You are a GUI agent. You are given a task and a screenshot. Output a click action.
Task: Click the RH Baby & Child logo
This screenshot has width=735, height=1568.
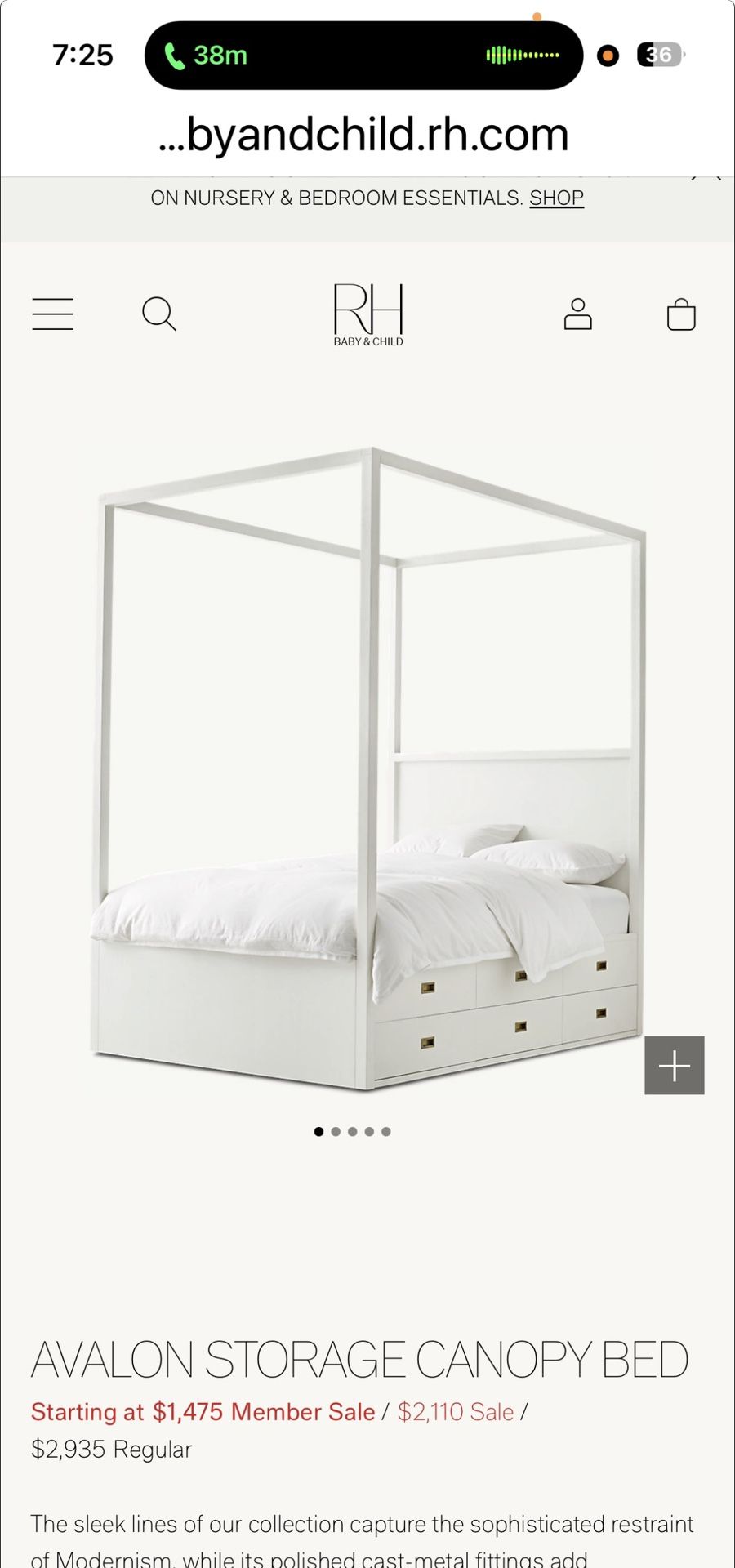[367, 314]
